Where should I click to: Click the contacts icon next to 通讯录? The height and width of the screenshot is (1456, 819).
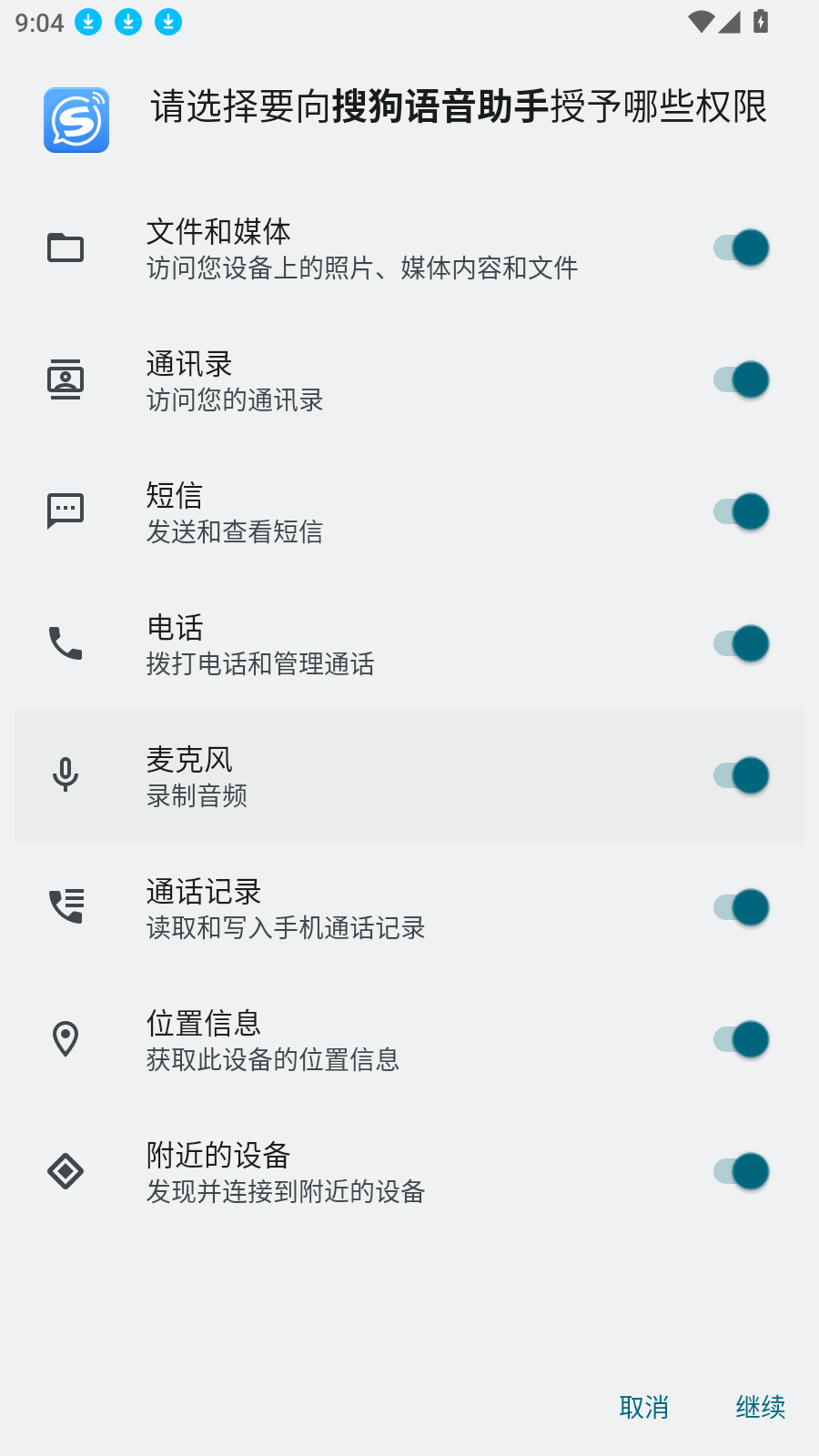pos(65,379)
